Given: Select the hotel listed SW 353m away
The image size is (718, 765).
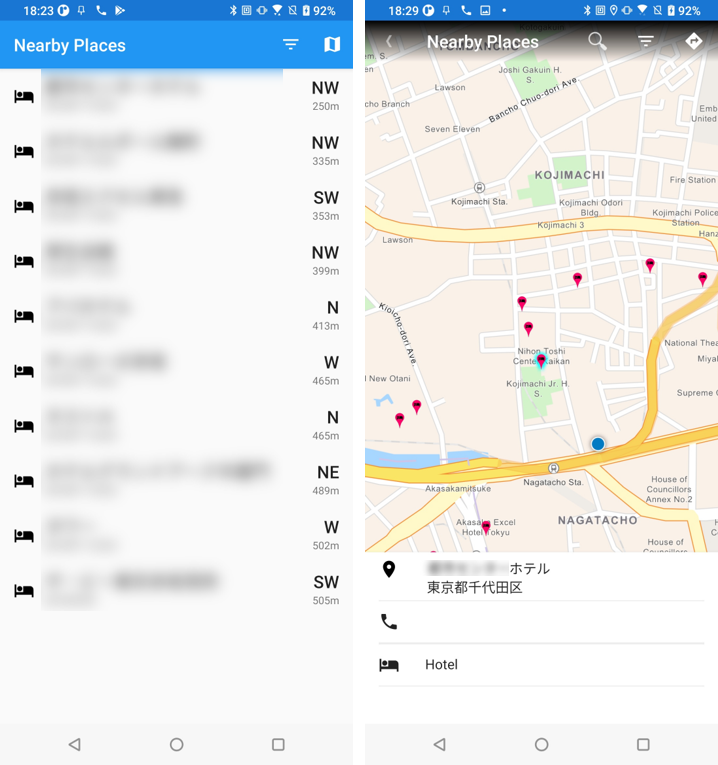Looking at the screenshot, I should 176,206.
